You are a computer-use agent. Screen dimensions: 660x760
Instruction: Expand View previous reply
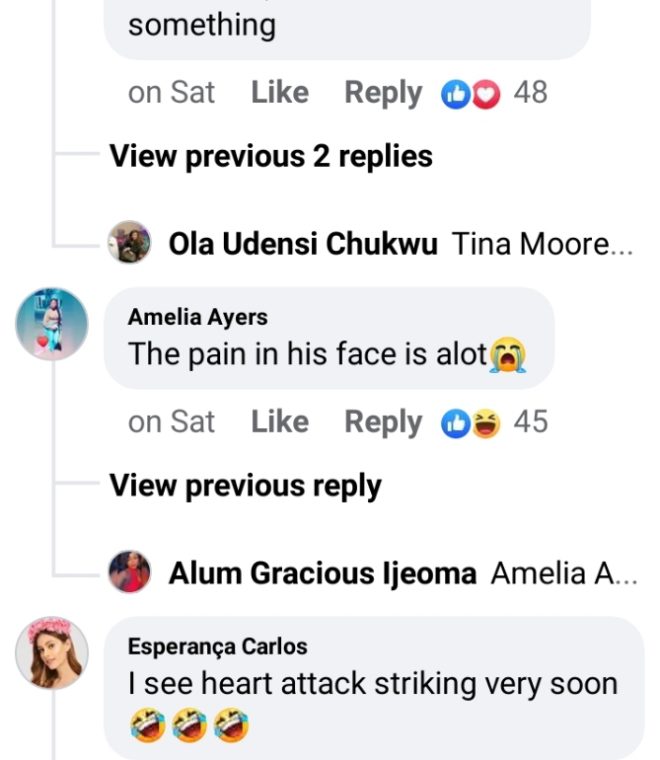(245, 486)
